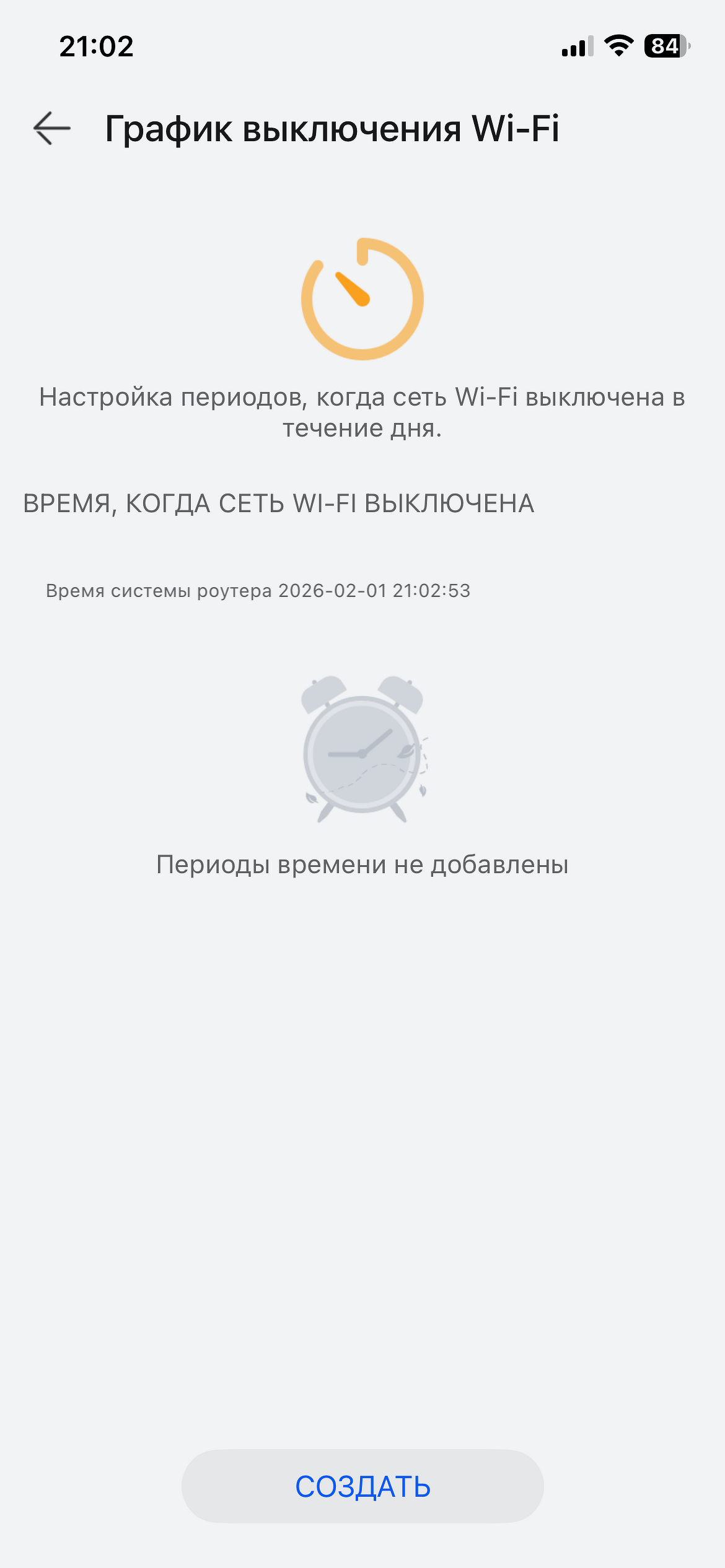Tap the СОЗДАТЬ button
The image size is (725, 1568).
[362, 1486]
